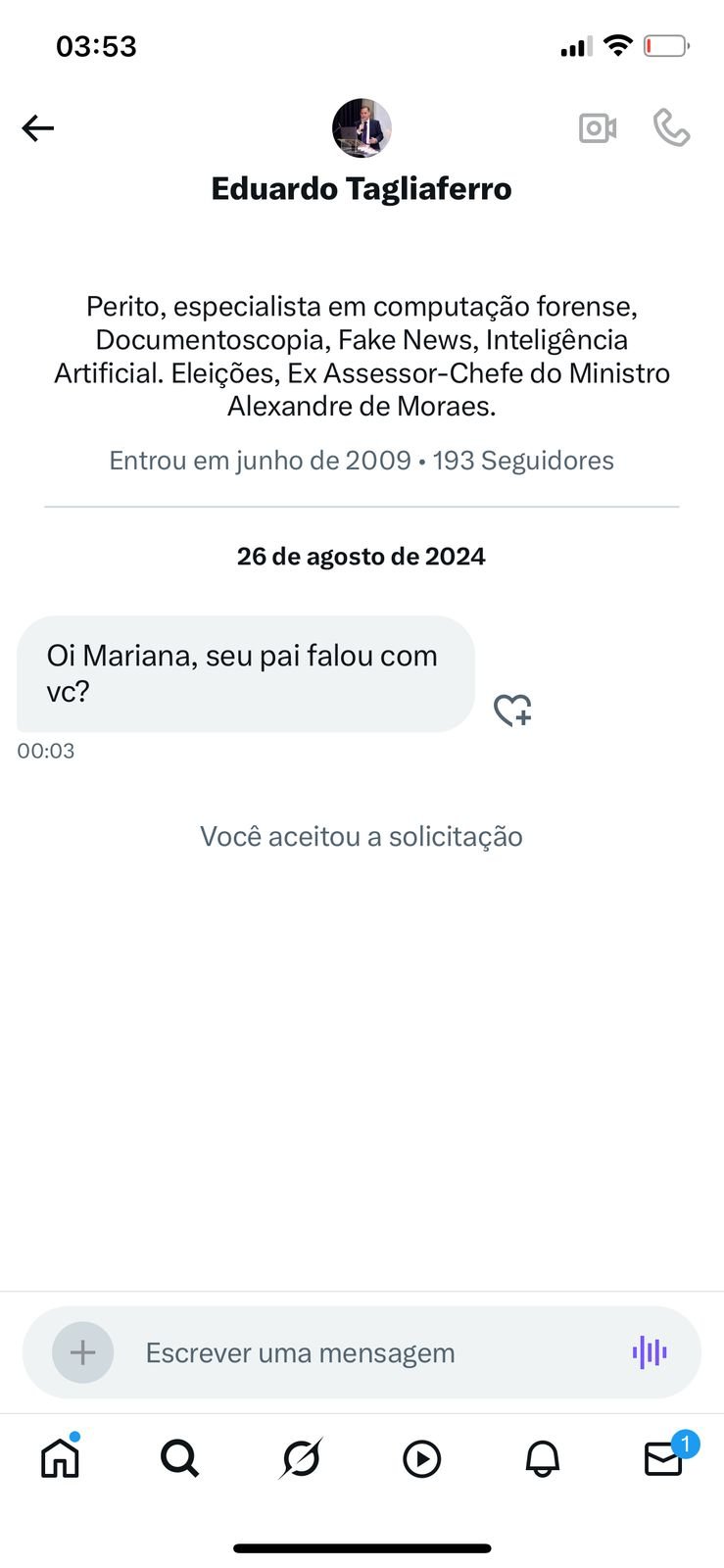This screenshot has height=1568, width=724.
Task: Open the Home feed
Action: pos(60,1459)
